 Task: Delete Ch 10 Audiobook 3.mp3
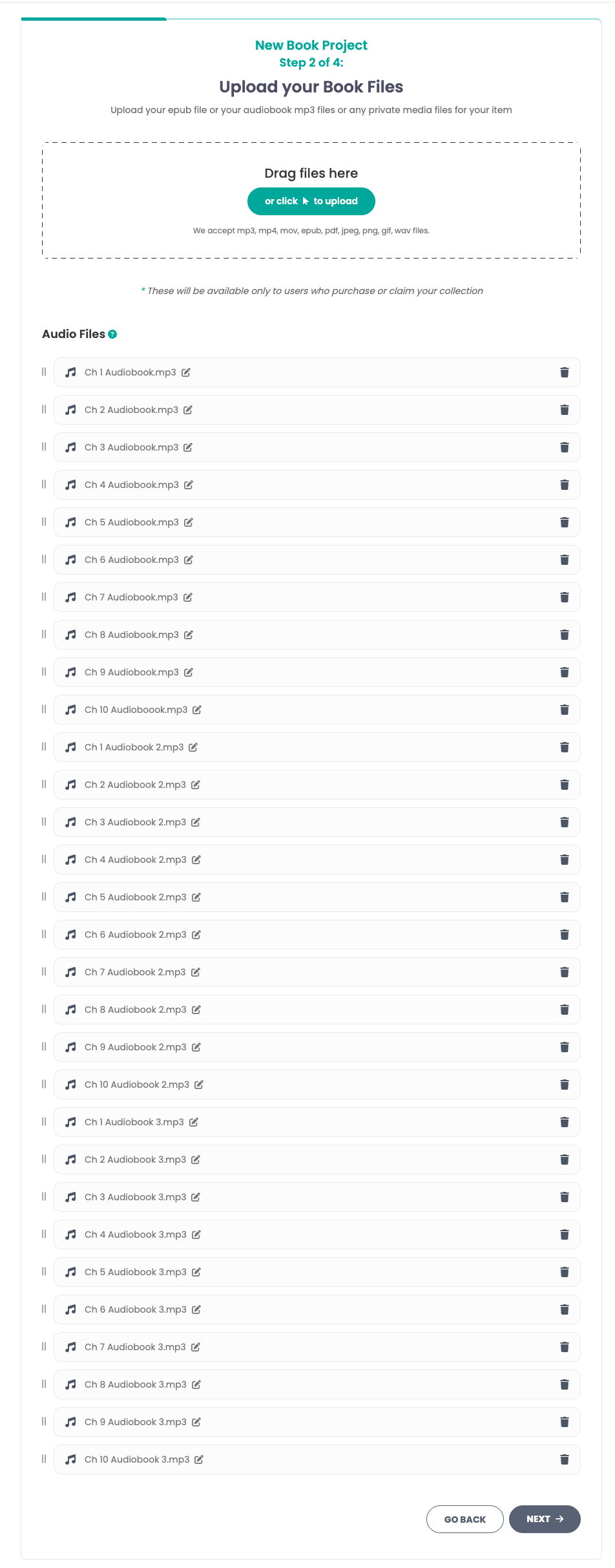click(564, 1459)
